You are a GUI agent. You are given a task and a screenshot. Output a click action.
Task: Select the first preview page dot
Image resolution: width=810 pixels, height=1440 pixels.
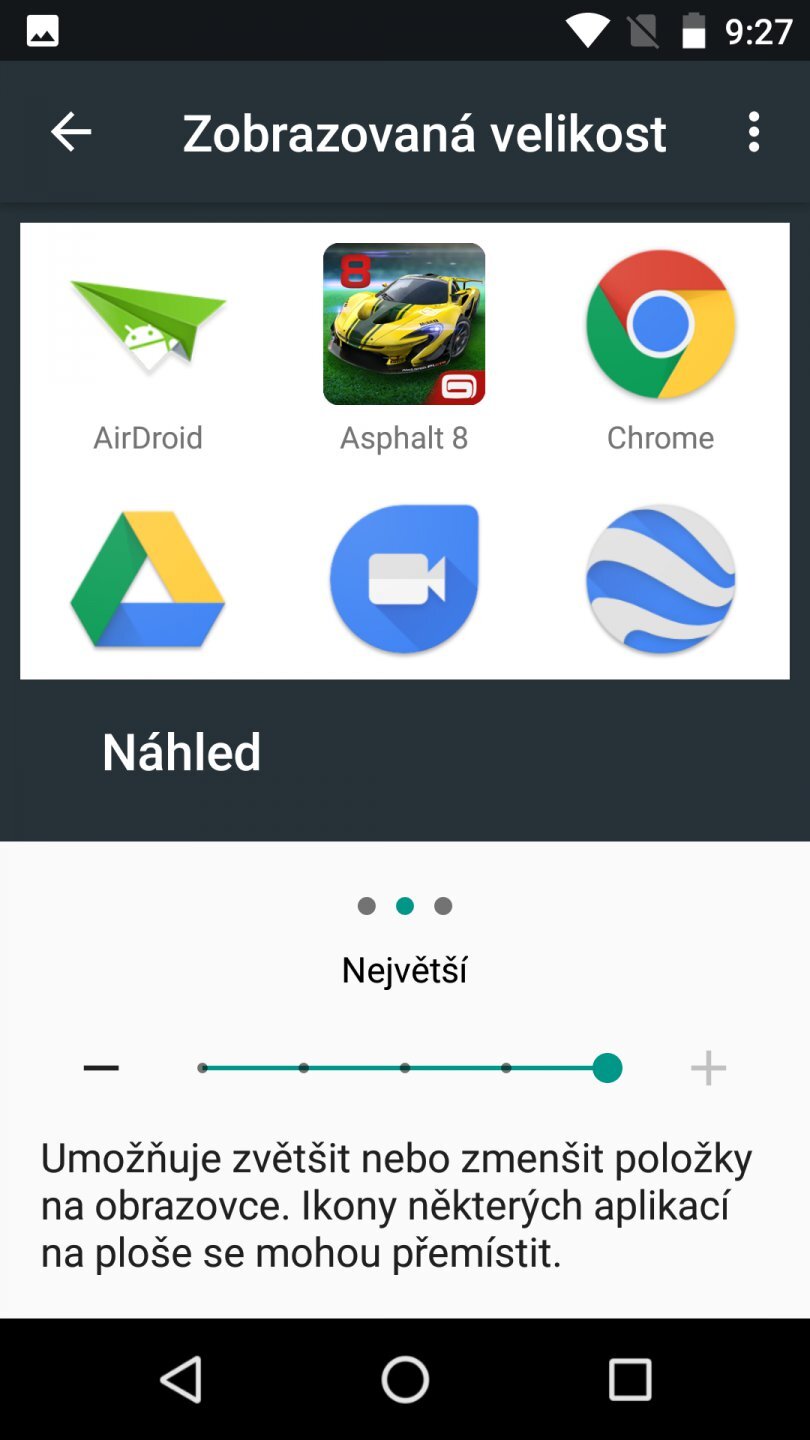point(365,905)
